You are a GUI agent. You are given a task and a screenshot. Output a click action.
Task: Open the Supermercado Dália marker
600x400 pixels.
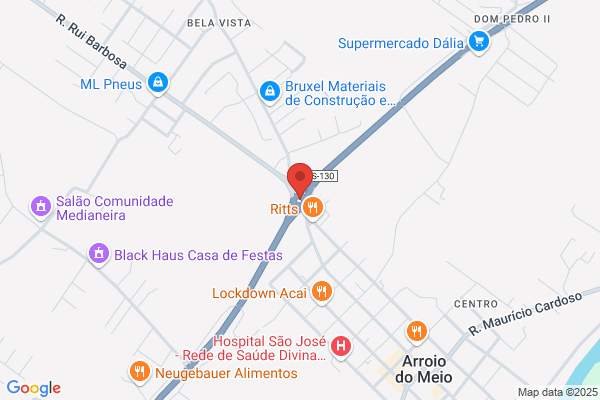point(479,42)
